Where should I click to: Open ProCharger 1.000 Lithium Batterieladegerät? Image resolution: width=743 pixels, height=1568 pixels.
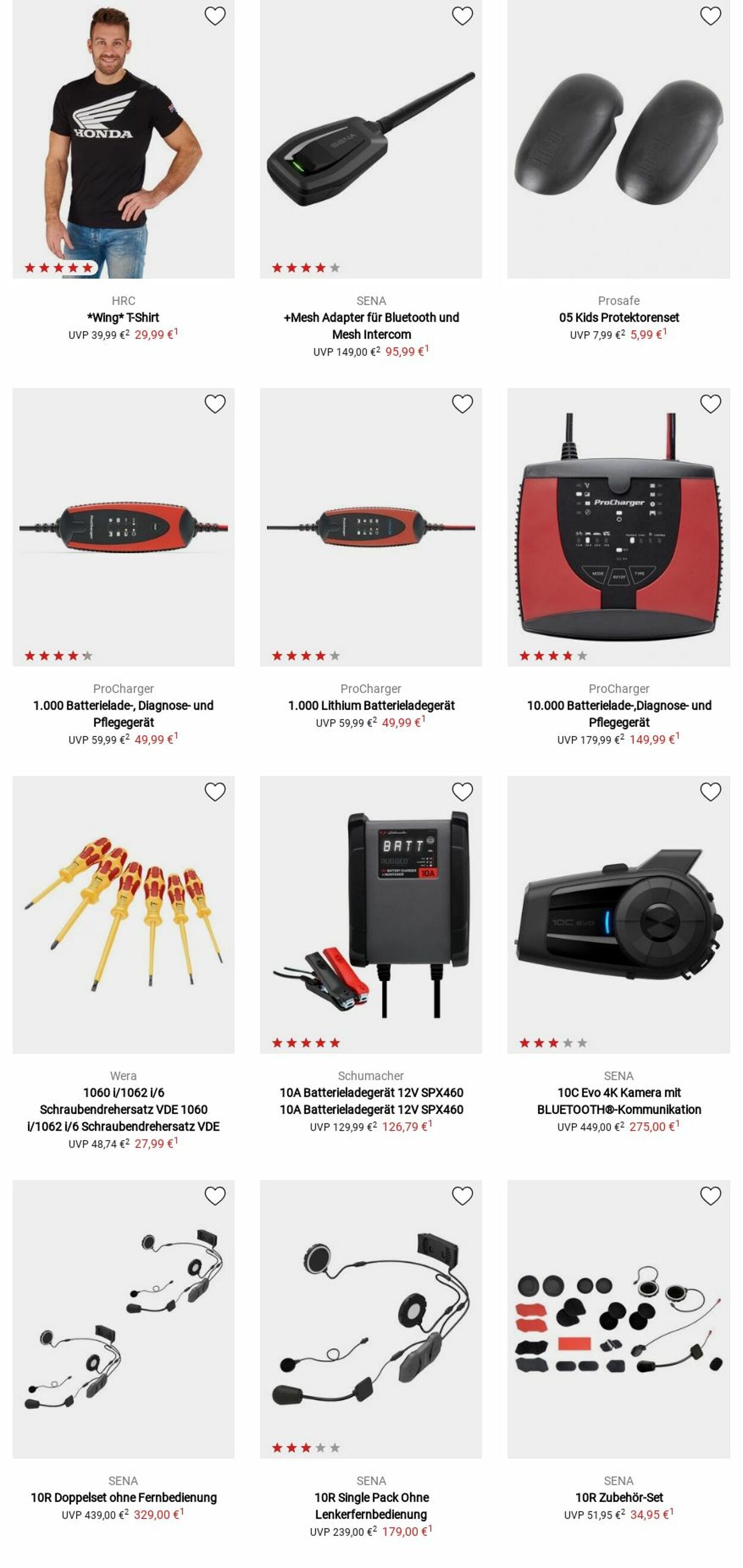point(370,706)
